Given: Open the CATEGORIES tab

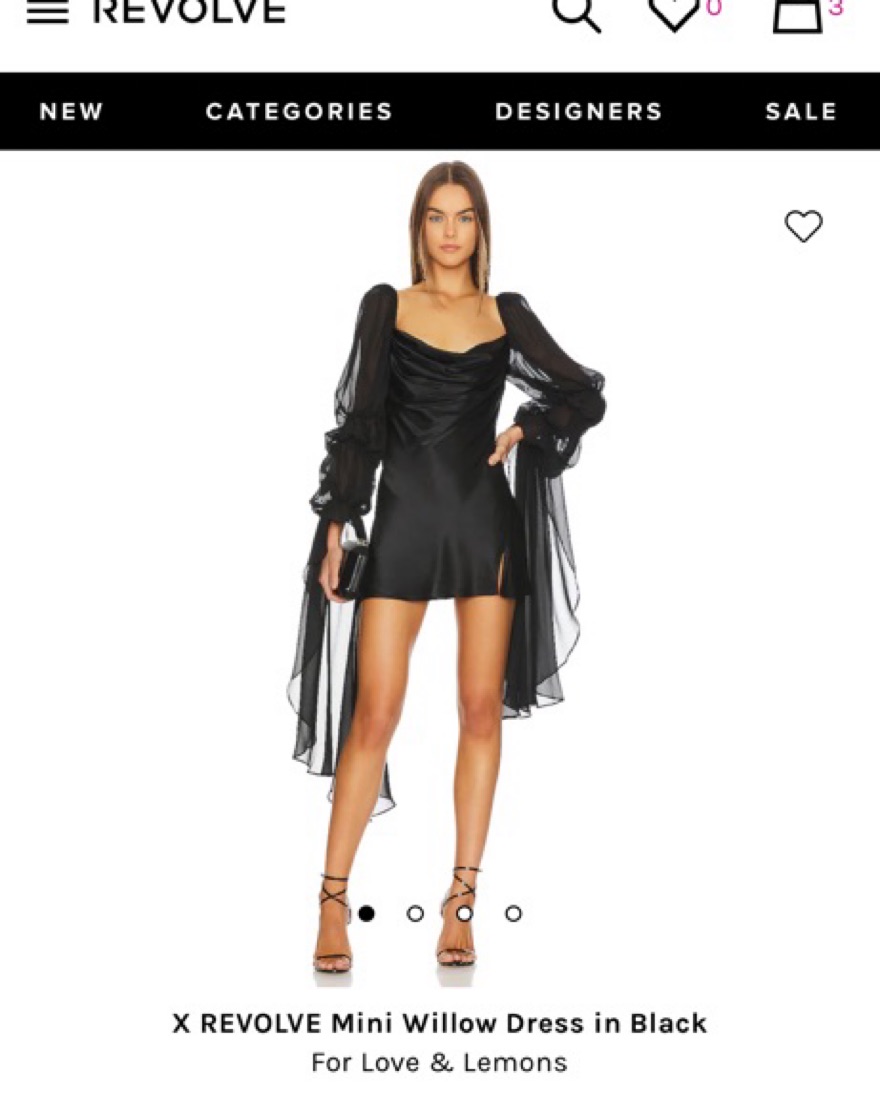Looking at the screenshot, I should pyautogui.click(x=299, y=111).
